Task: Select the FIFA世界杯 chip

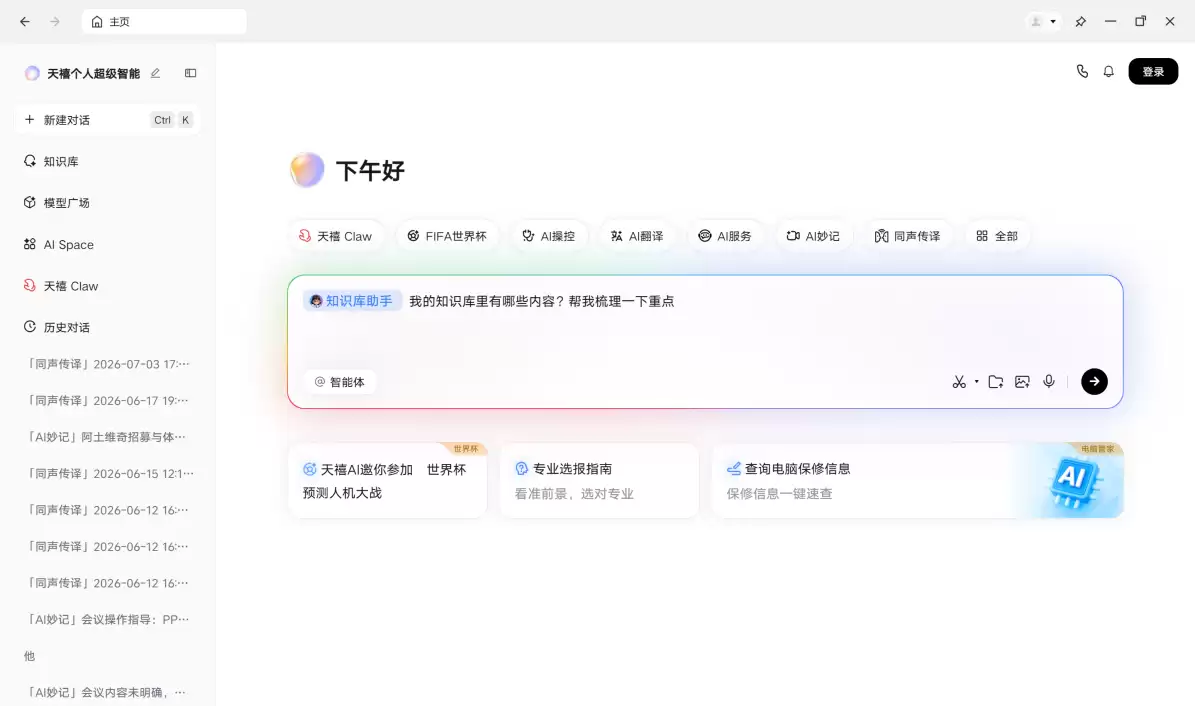Action: tap(447, 236)
